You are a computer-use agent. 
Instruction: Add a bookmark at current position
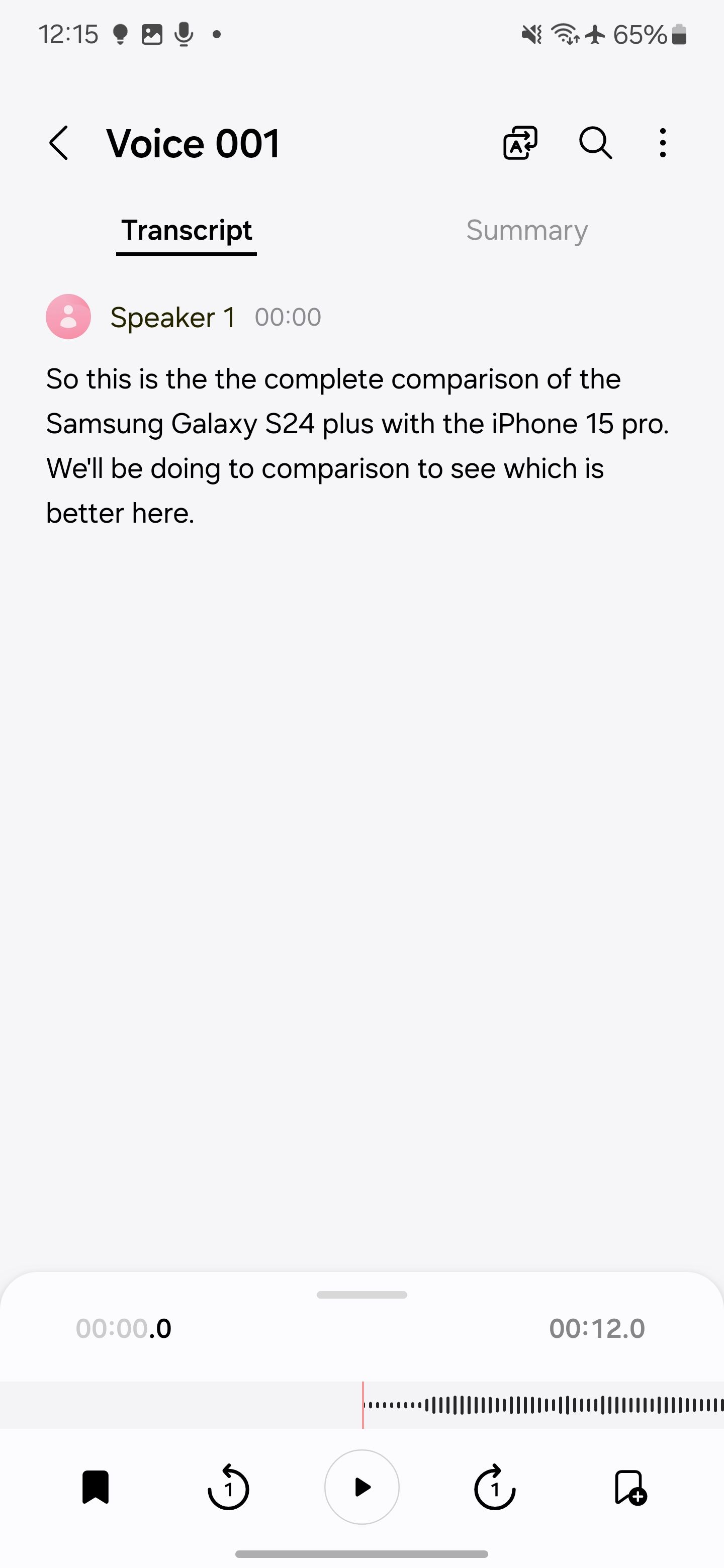629,1487
